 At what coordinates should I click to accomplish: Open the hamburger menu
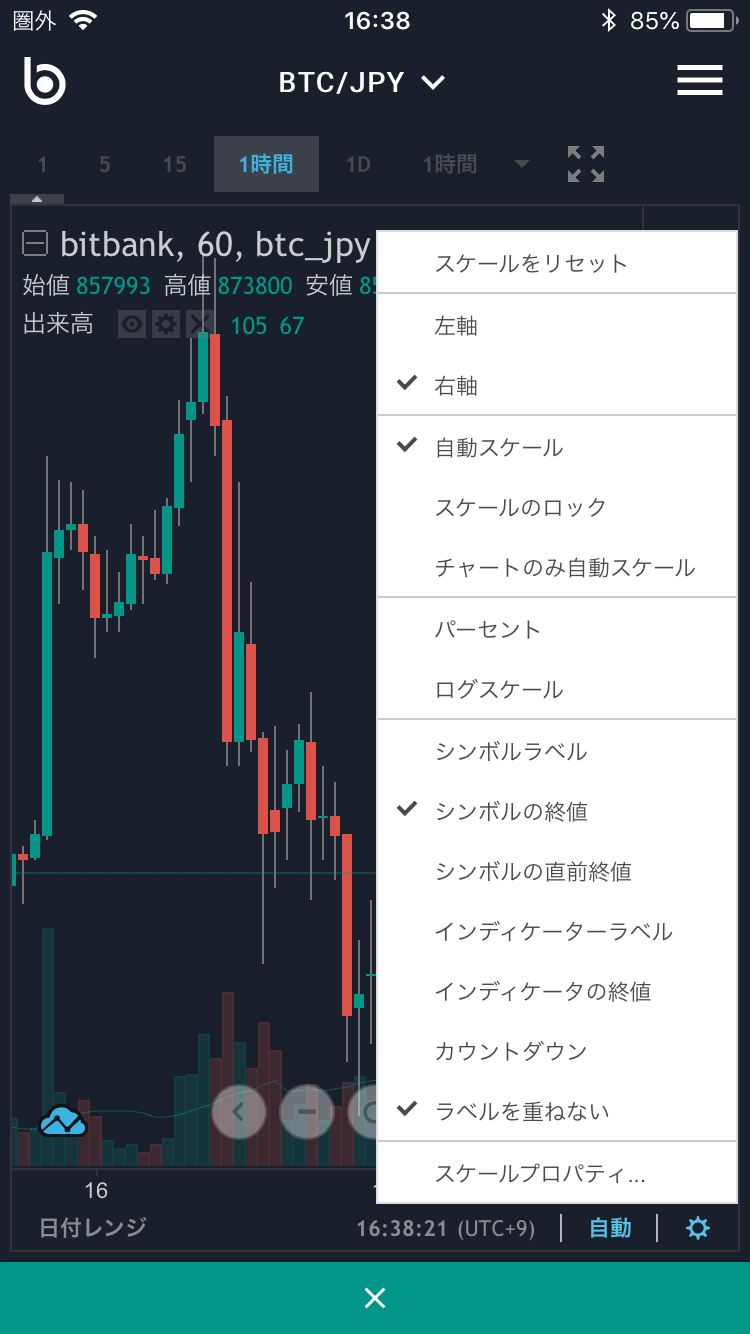(x=699, y=81)
